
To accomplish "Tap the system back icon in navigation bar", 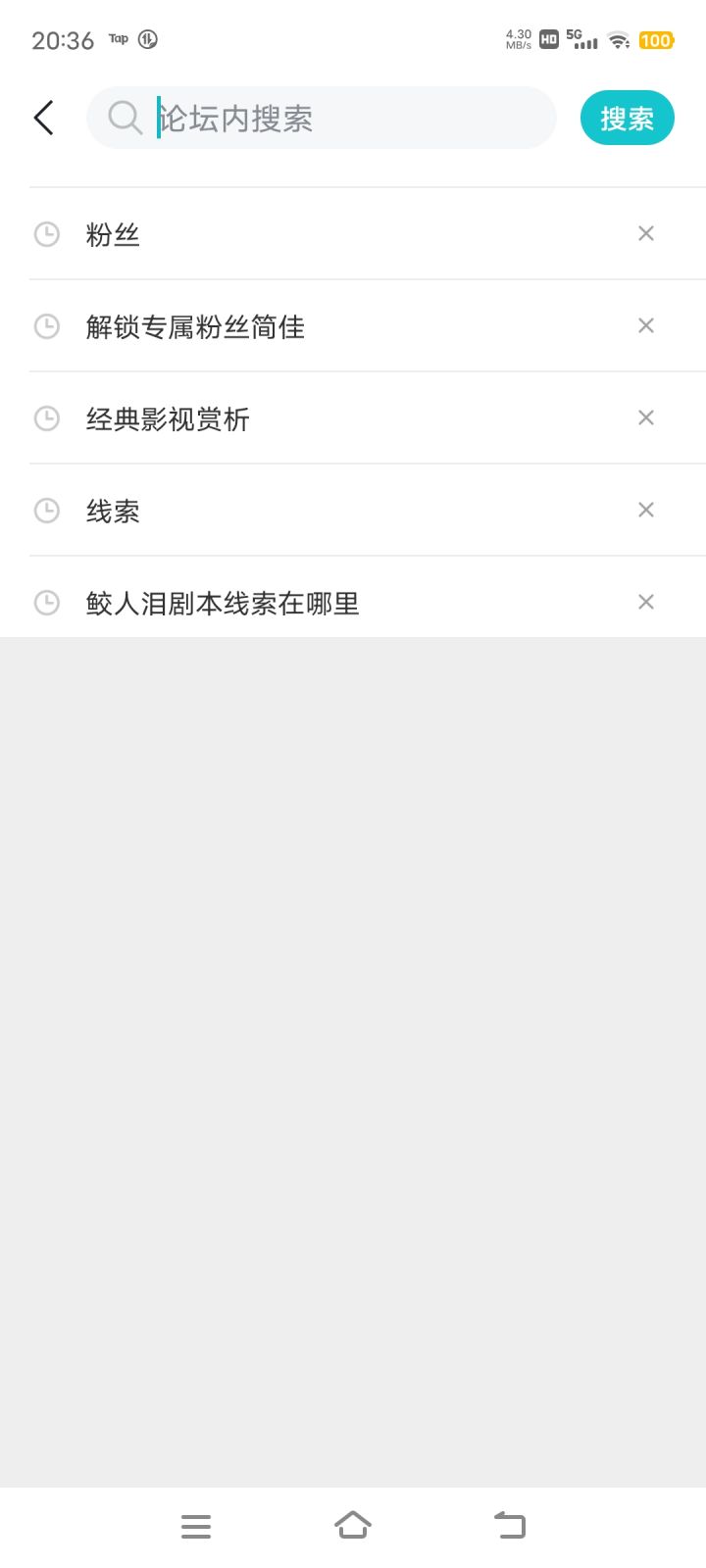I will pos(509,1525).
